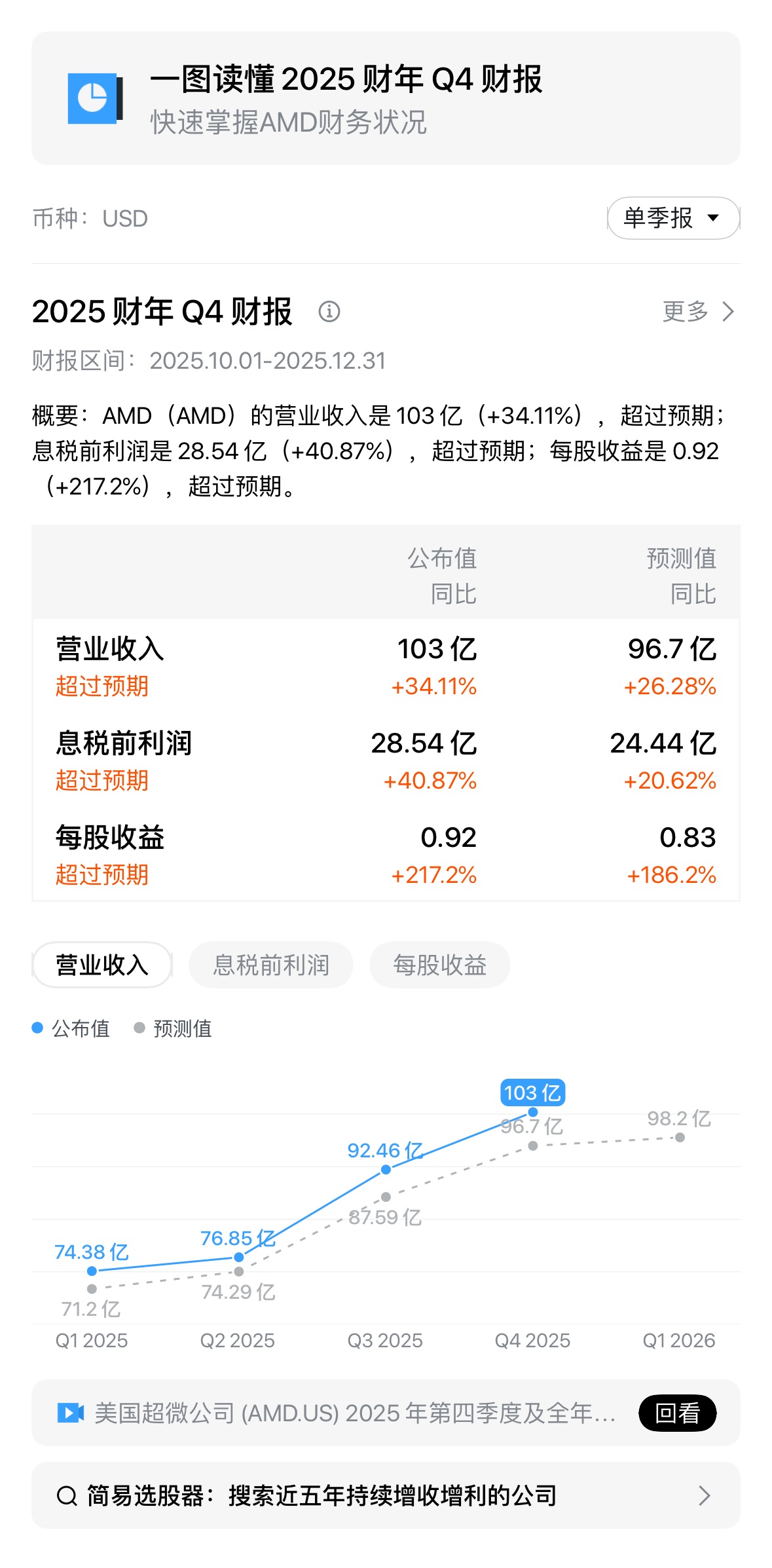772x1568 pixels.
Task: Switch to the 息税前利润 chart tab
Action: (x=271, y=965)
